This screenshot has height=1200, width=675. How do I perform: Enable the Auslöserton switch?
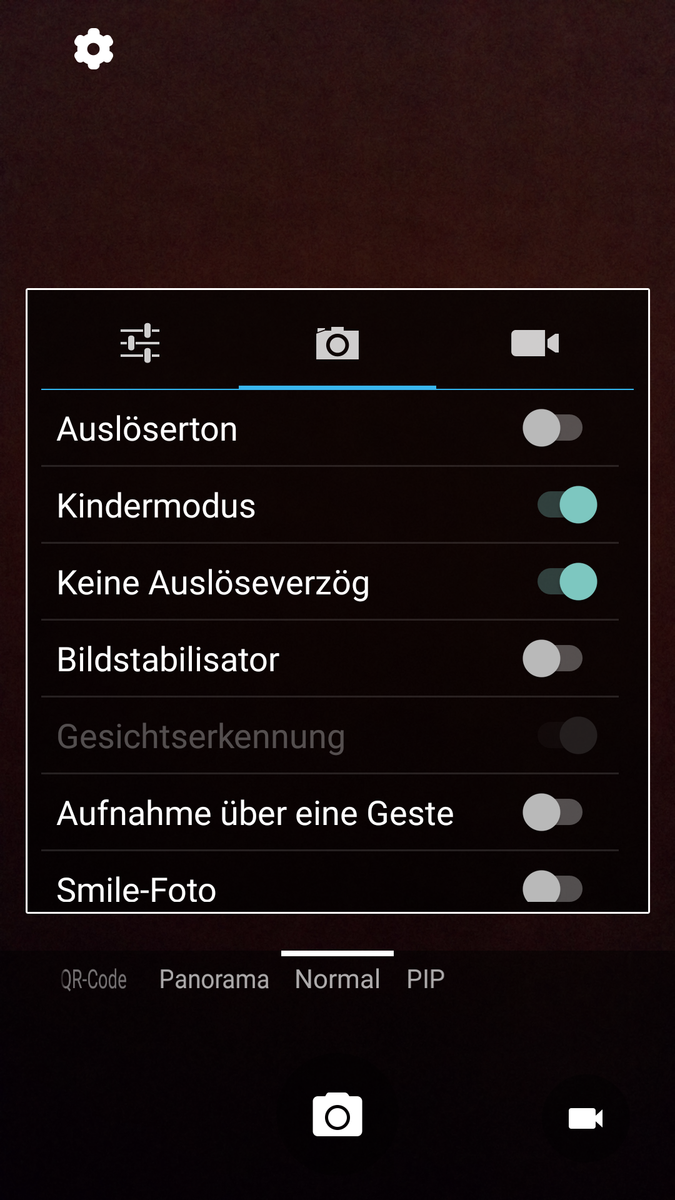click(553, 429)
